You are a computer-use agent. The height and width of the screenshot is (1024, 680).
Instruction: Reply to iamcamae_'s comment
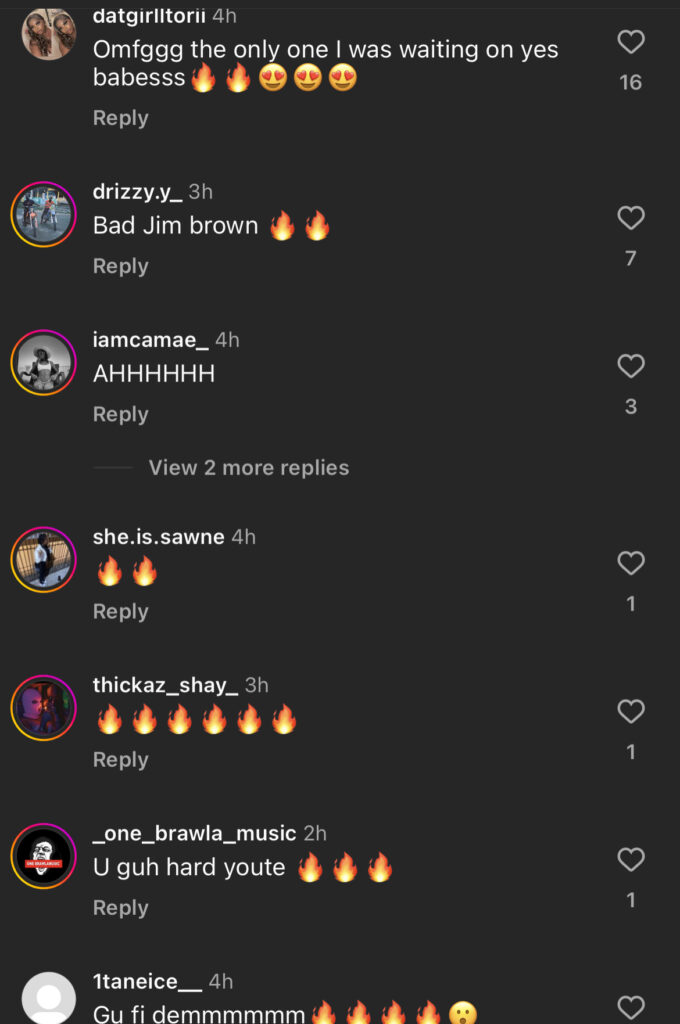[x=120, y=414]
